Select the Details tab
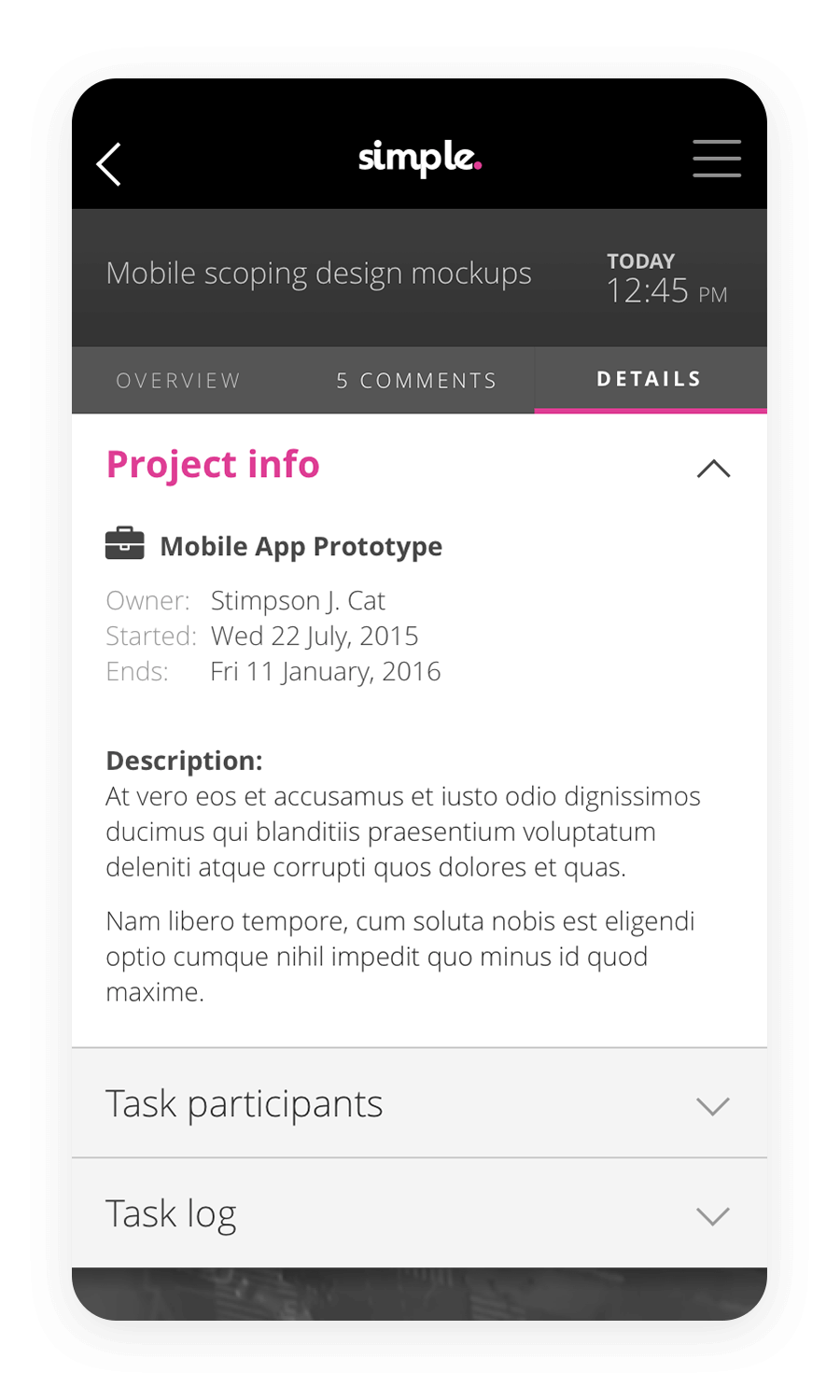 pos(650,379)
